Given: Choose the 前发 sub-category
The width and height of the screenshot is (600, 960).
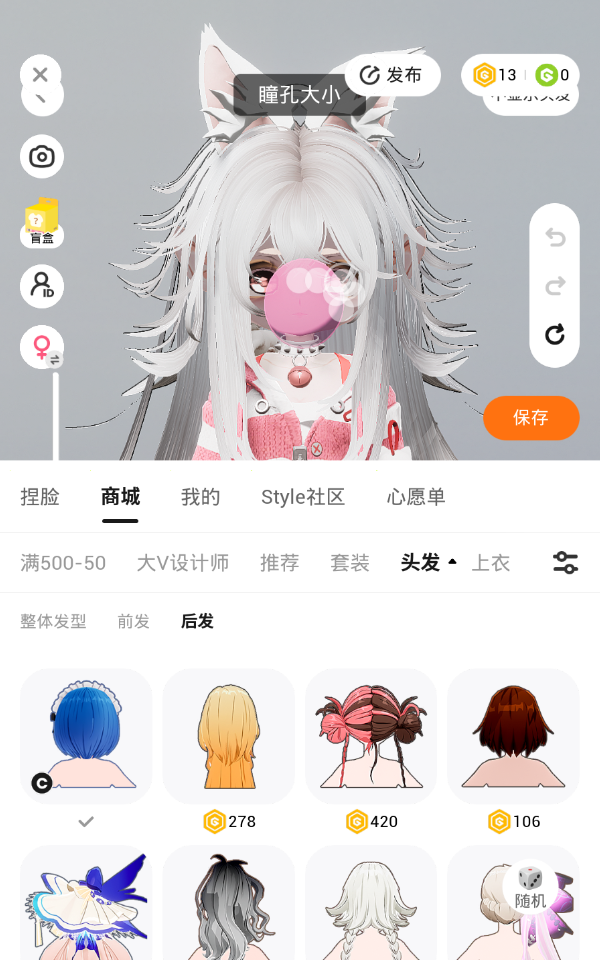Looking at the screenshot, I should tap(133, 621).
